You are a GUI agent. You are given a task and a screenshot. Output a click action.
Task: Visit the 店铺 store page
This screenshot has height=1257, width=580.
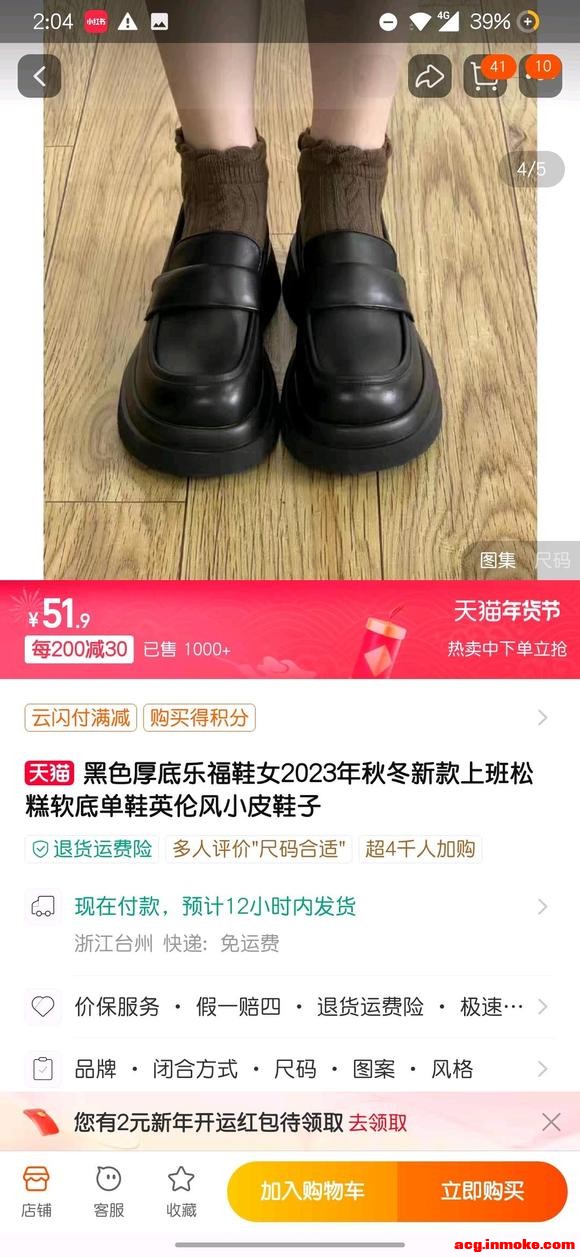tap(37, 1192)
